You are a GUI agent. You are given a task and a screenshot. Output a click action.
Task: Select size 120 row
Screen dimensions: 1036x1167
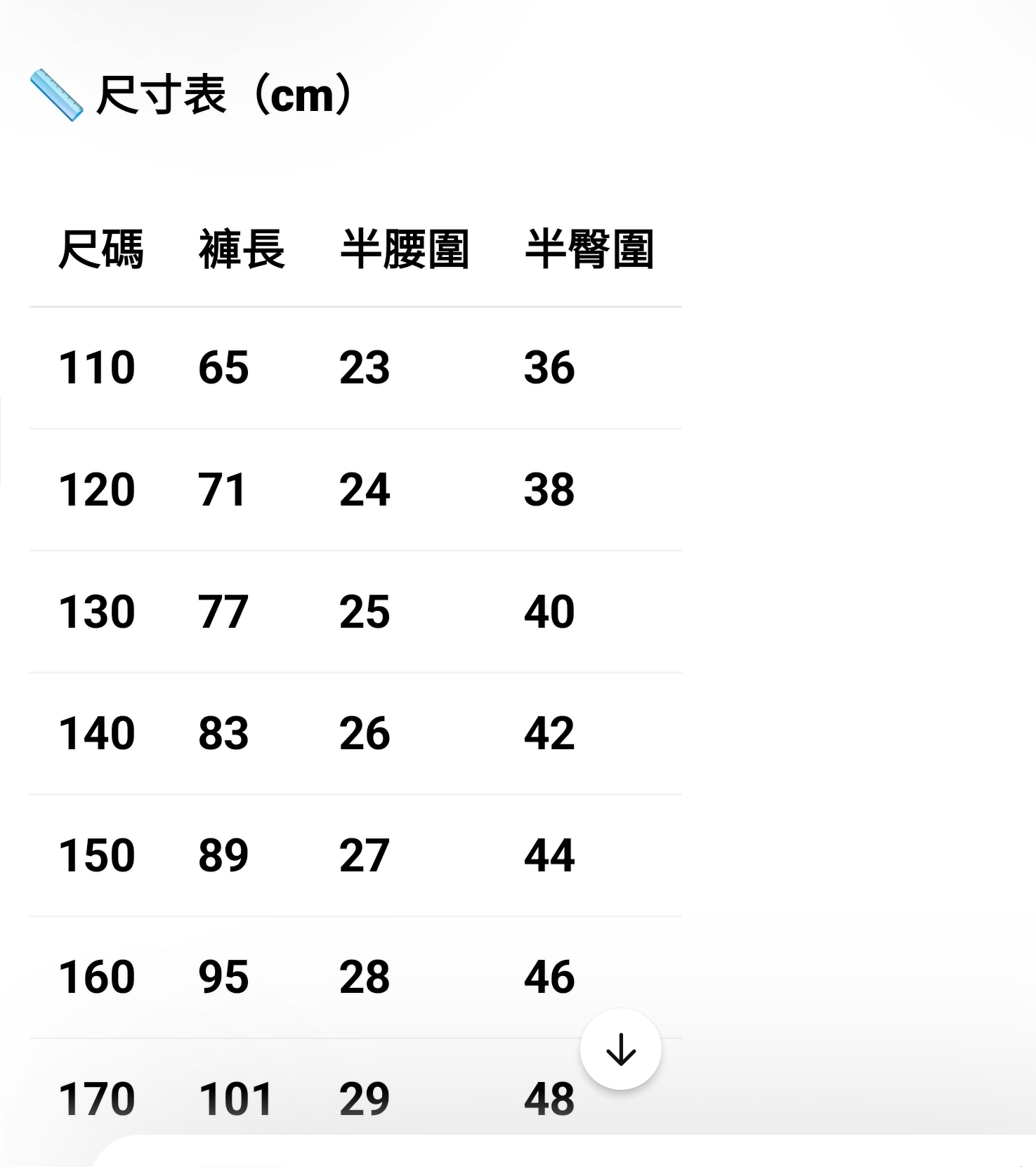[97, 490]
